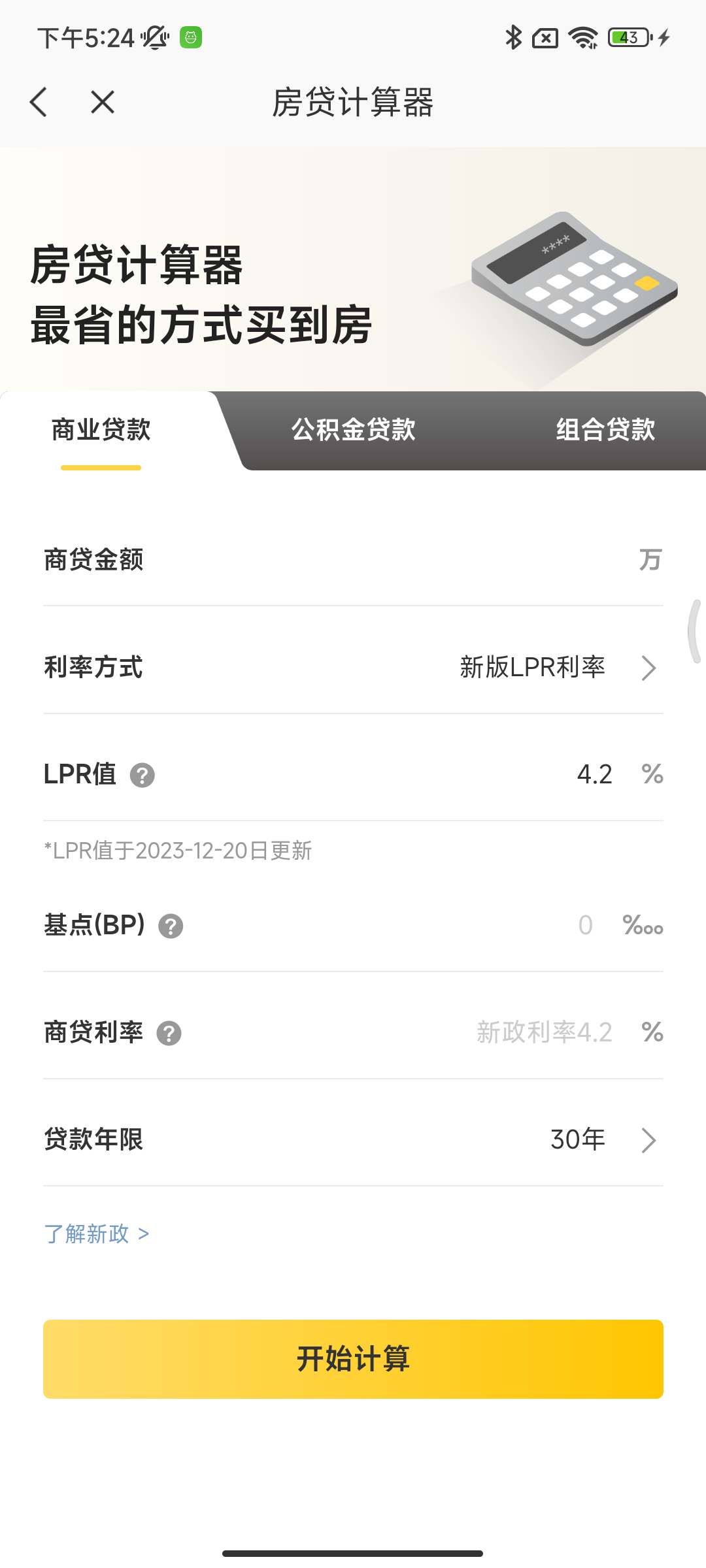
Task: Show help for LPR值
Action: (x=143, y=776)
